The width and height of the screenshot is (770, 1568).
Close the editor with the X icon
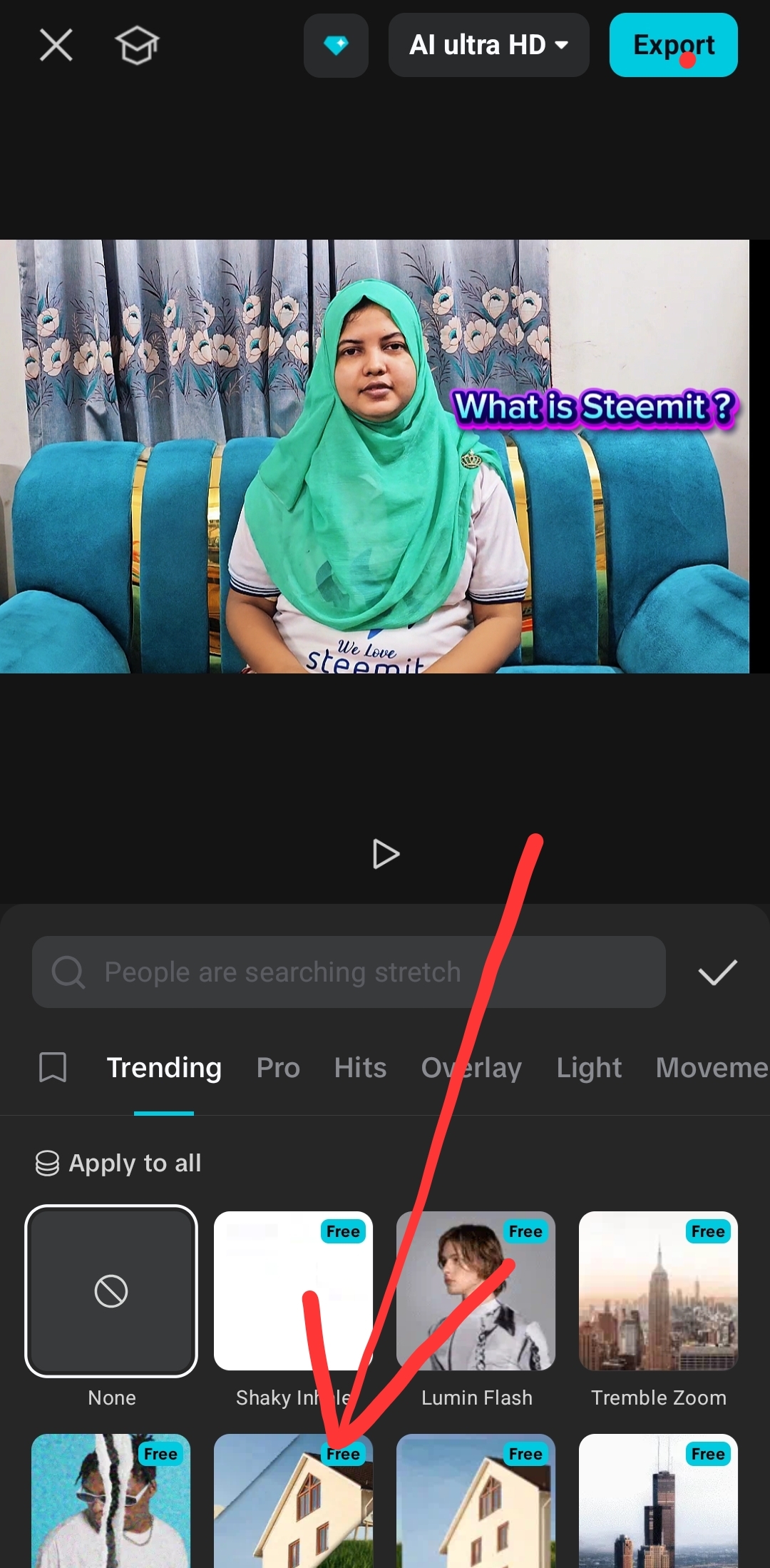(56, 45)
